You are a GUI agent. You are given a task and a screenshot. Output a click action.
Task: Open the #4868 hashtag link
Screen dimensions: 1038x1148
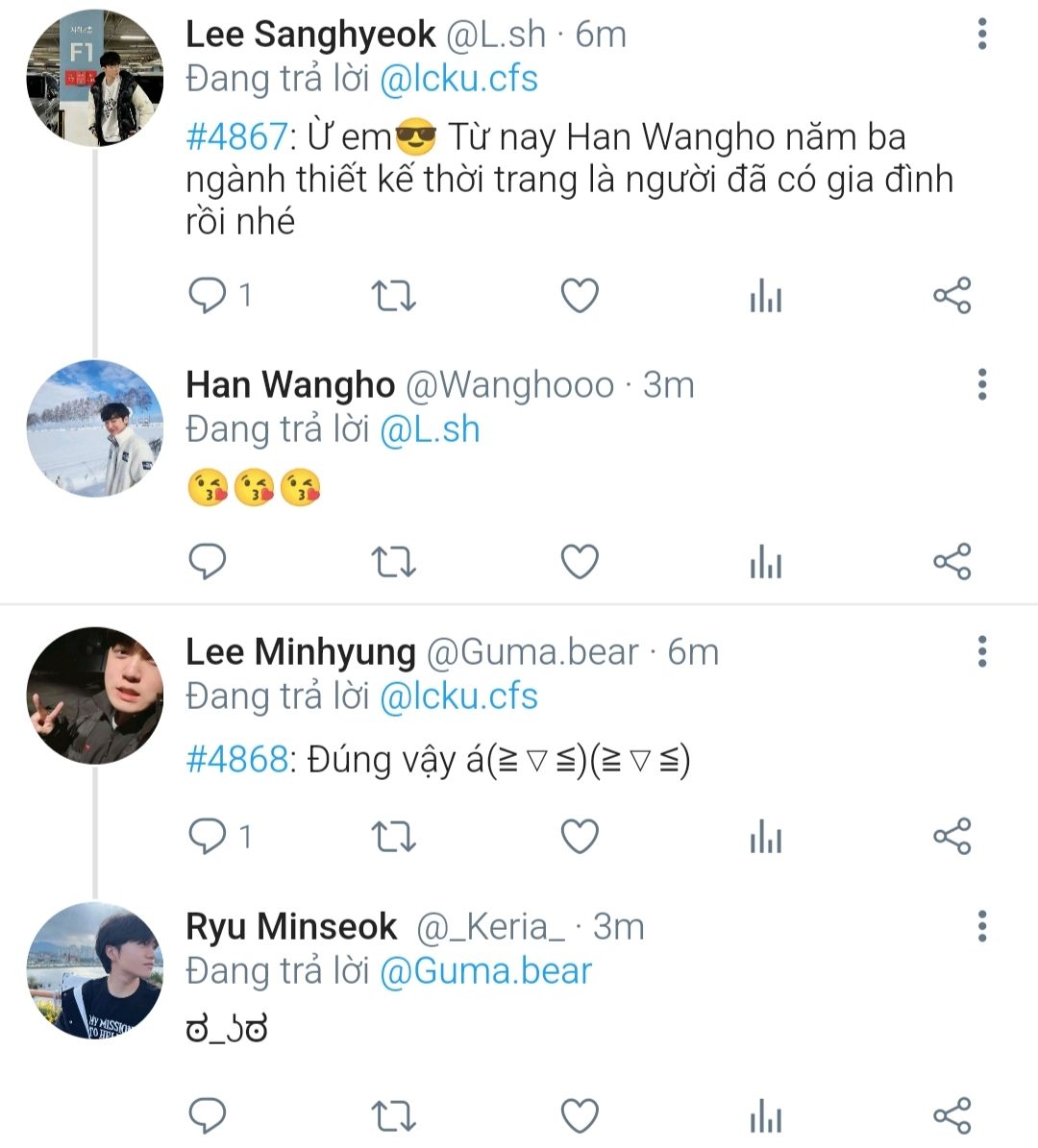point(235,760)
